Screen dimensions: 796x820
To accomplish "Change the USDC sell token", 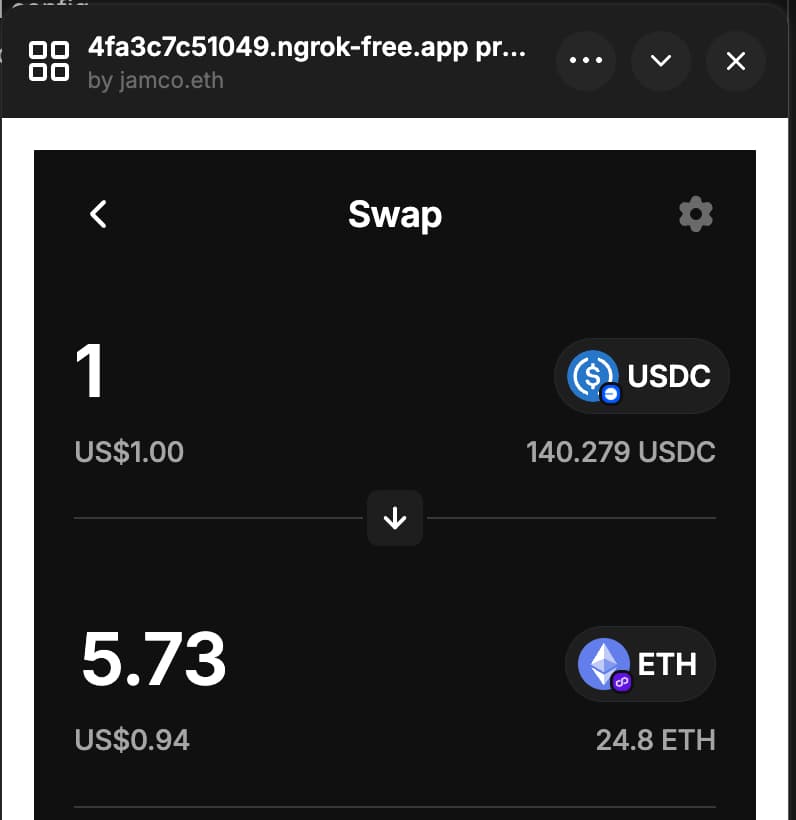I will tap(641, 377).
